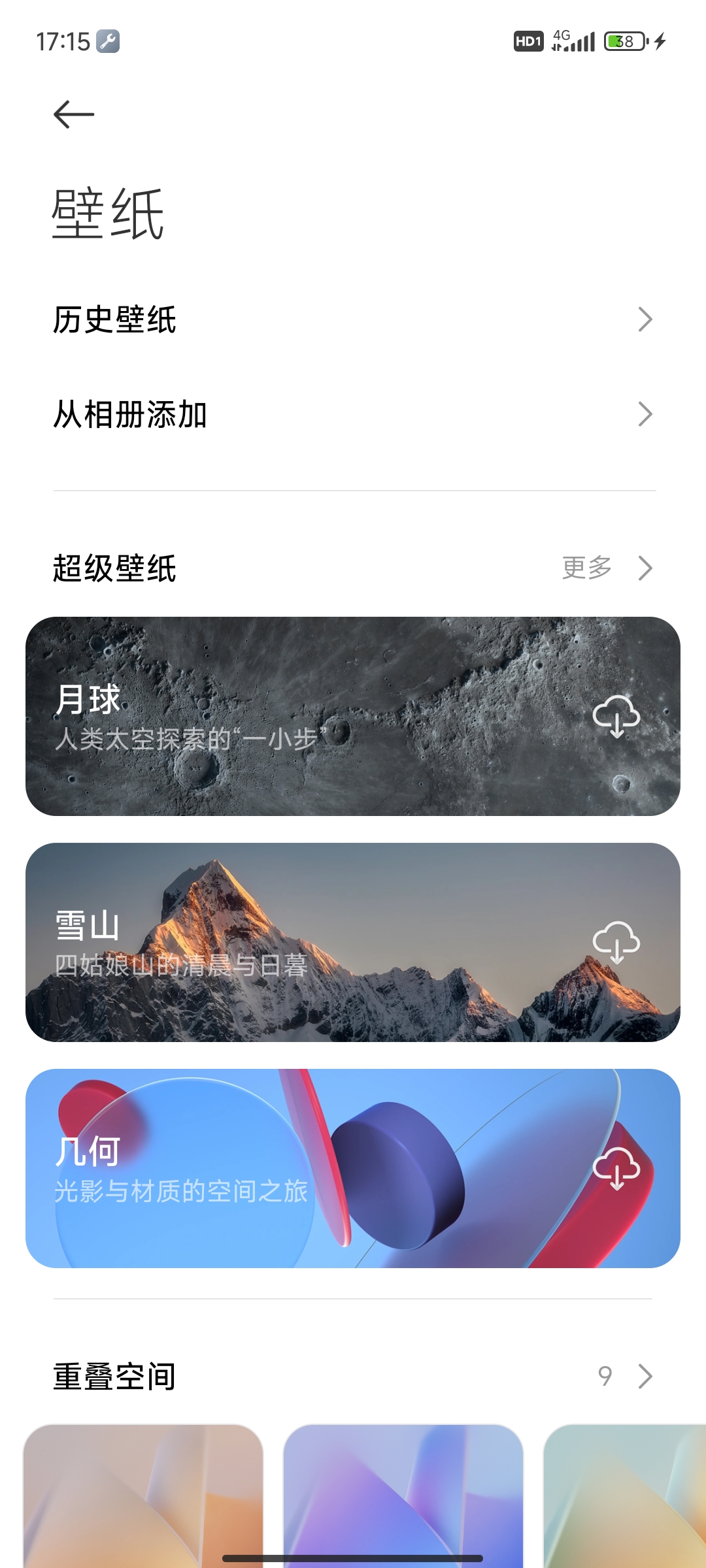Open the 几何 super wallpaper card

pyautogui.click(x=353, y=1168)
